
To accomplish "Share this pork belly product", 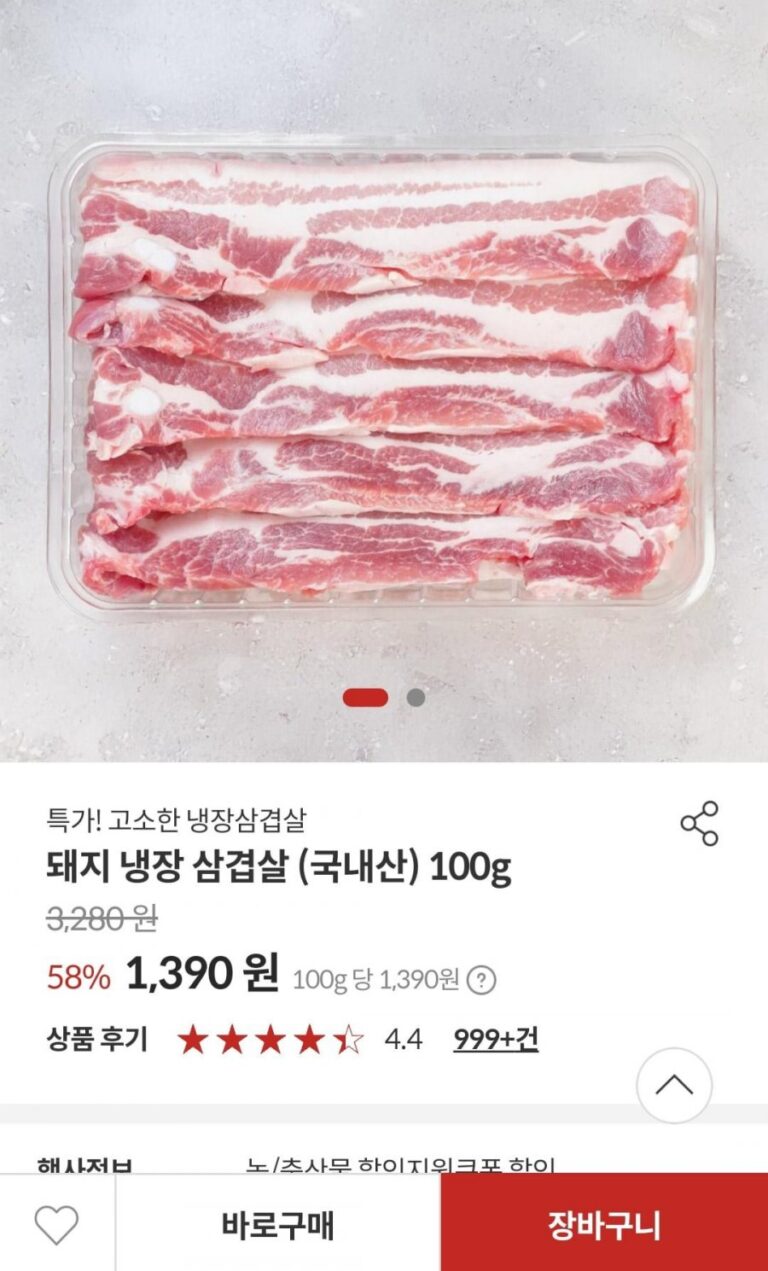I will [x=699, y=823].
